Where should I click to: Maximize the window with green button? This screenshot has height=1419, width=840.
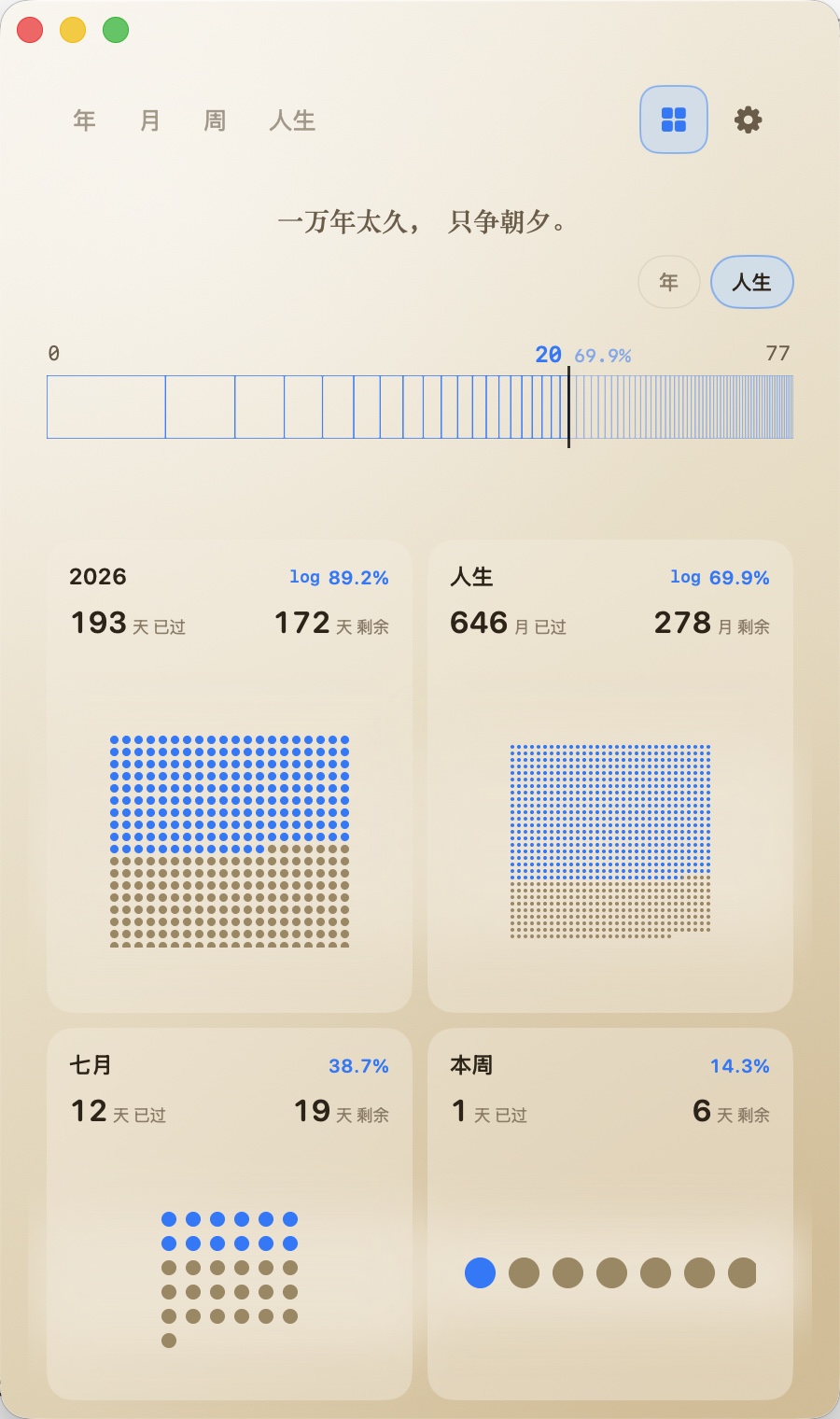116,30
